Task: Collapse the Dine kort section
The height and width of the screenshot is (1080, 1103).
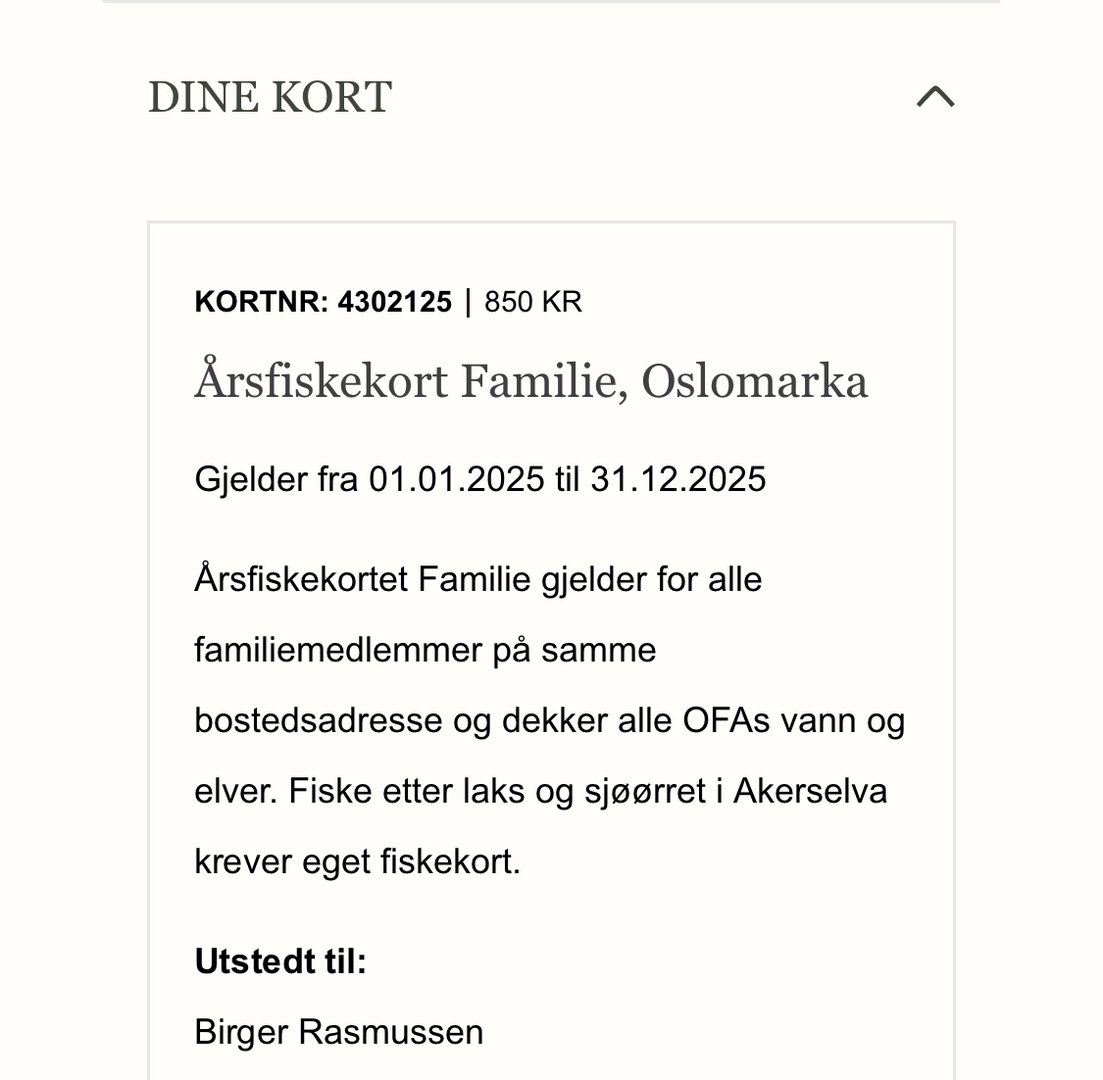Action: click(935, 97)
